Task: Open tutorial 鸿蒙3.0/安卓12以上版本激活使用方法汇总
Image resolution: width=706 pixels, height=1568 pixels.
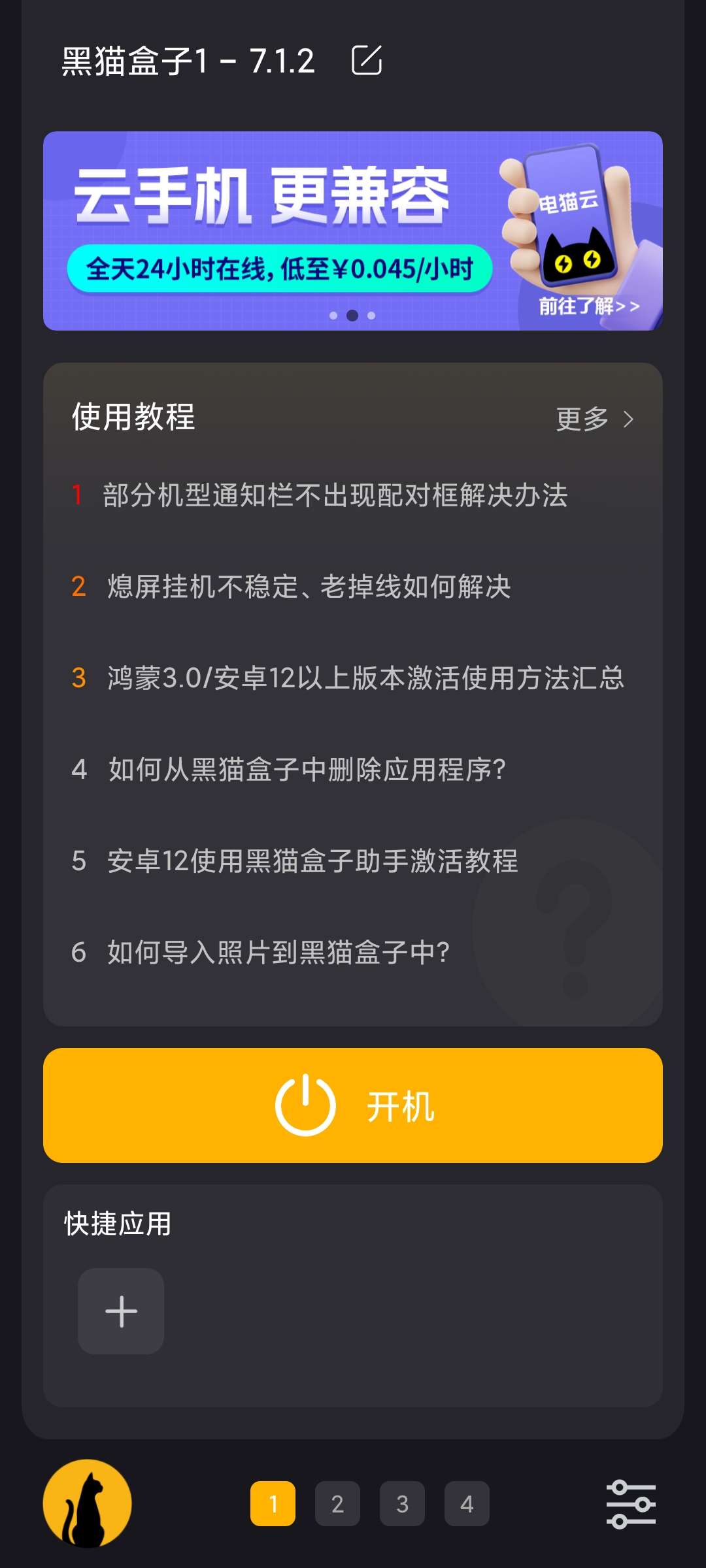Action: point(365,678)
